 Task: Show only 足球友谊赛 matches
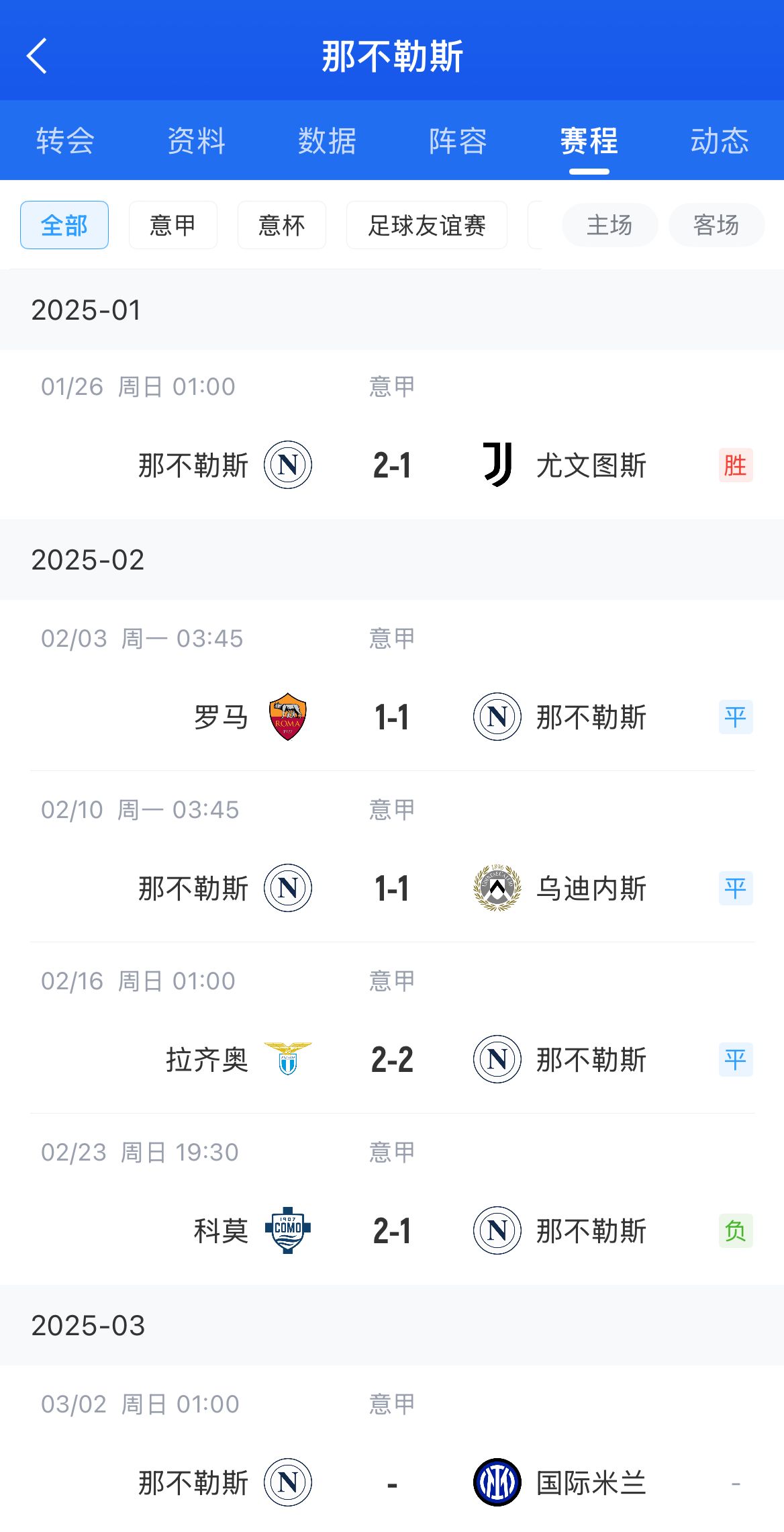426,225
